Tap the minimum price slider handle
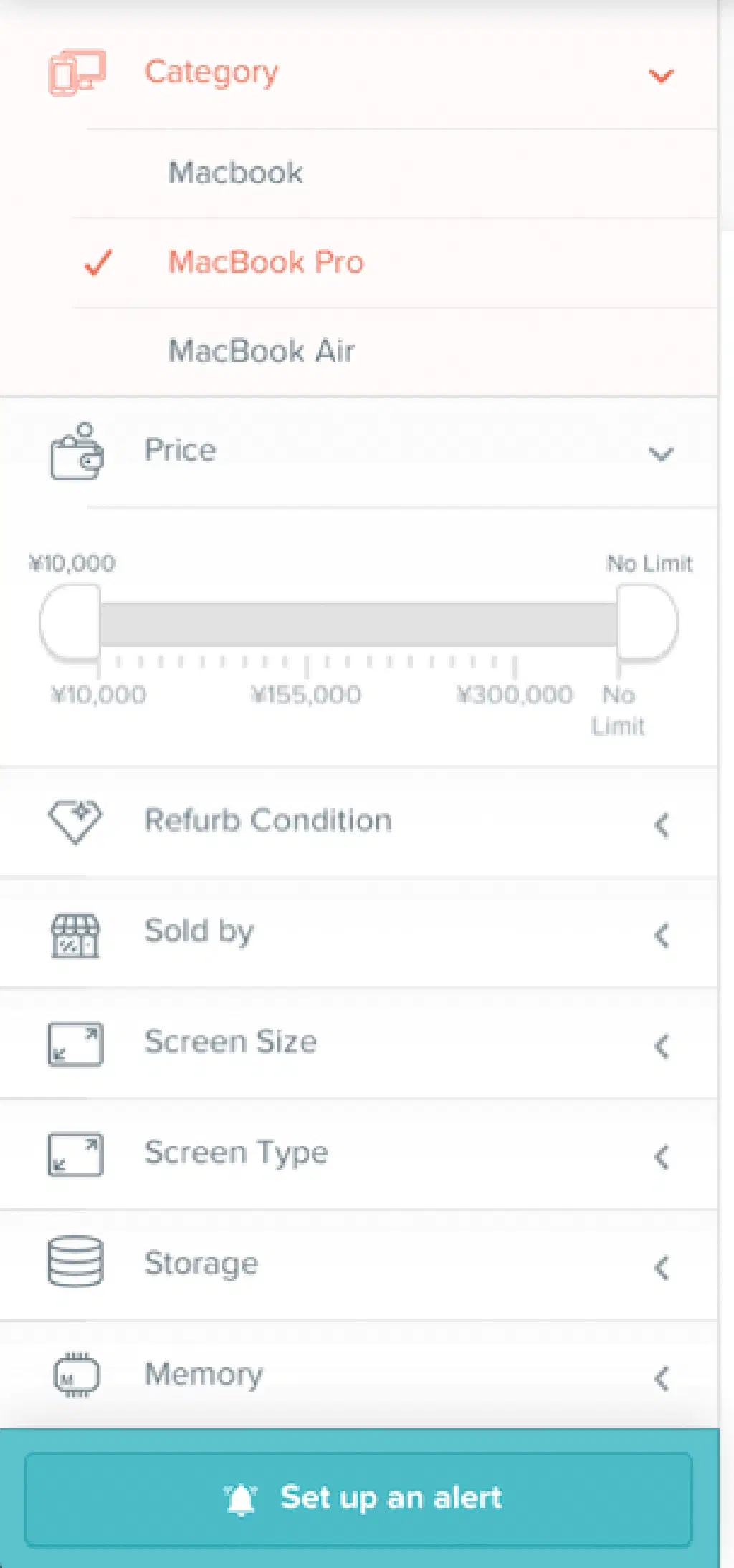The image size is (734, 1568). 70,622
